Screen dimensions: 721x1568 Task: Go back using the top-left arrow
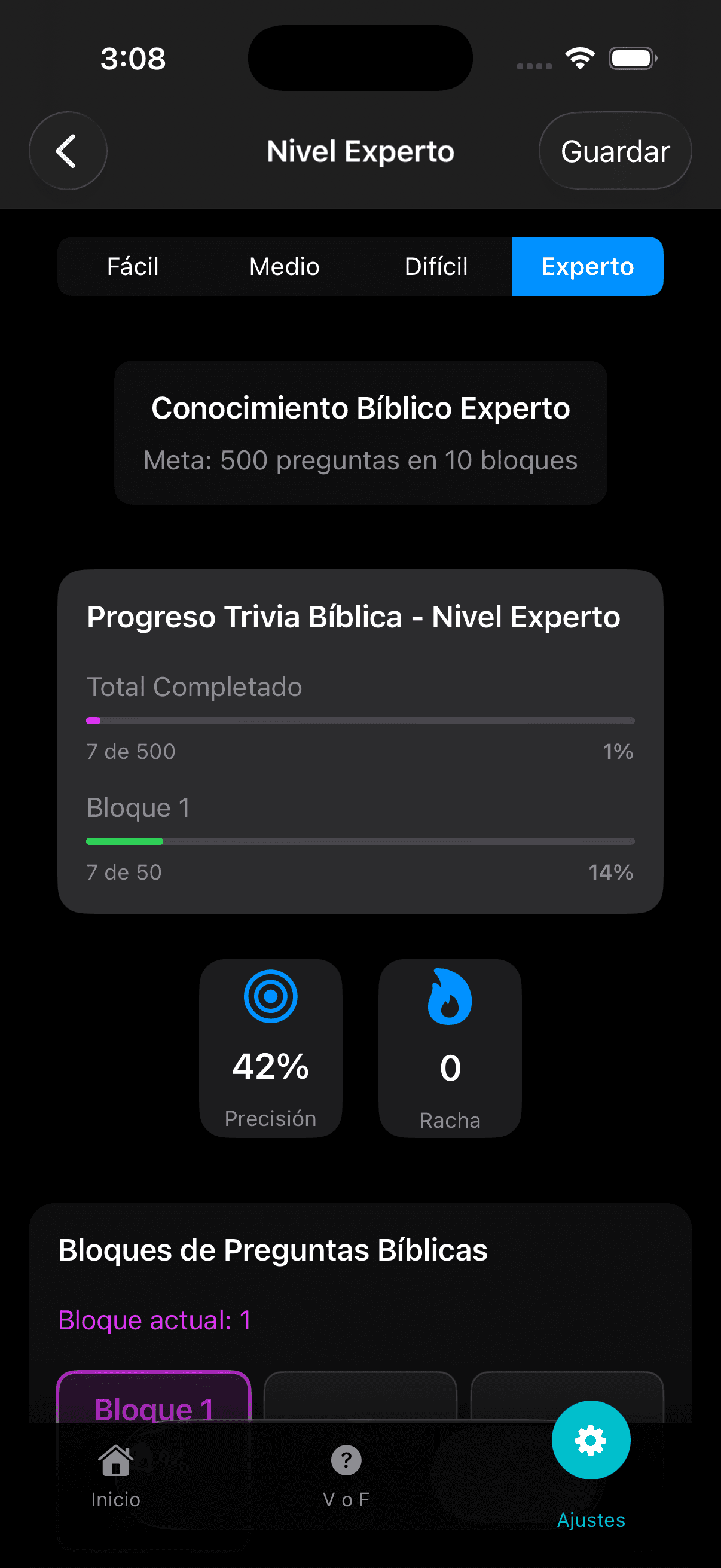click(x=68, y=151)
